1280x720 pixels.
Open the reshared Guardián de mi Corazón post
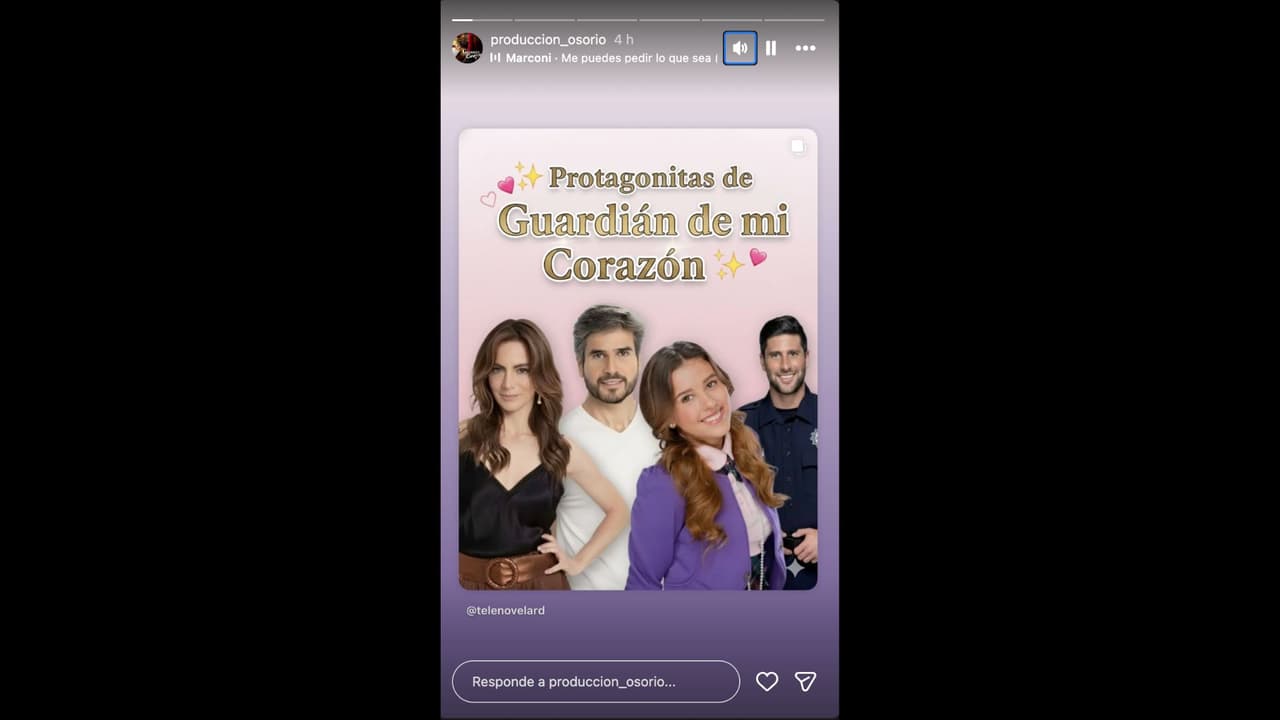click(x=638, y=360)
